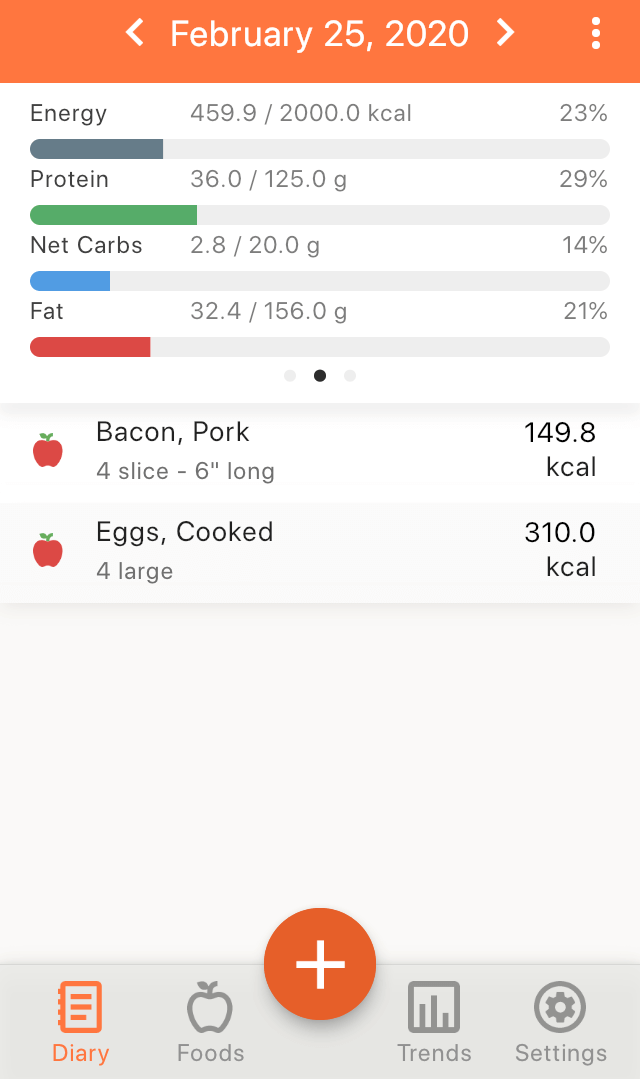Add a new diary entry with plus button
The width and height of the screenshot is (640, 1079).
pyautogui.click(x=320, y=964)
